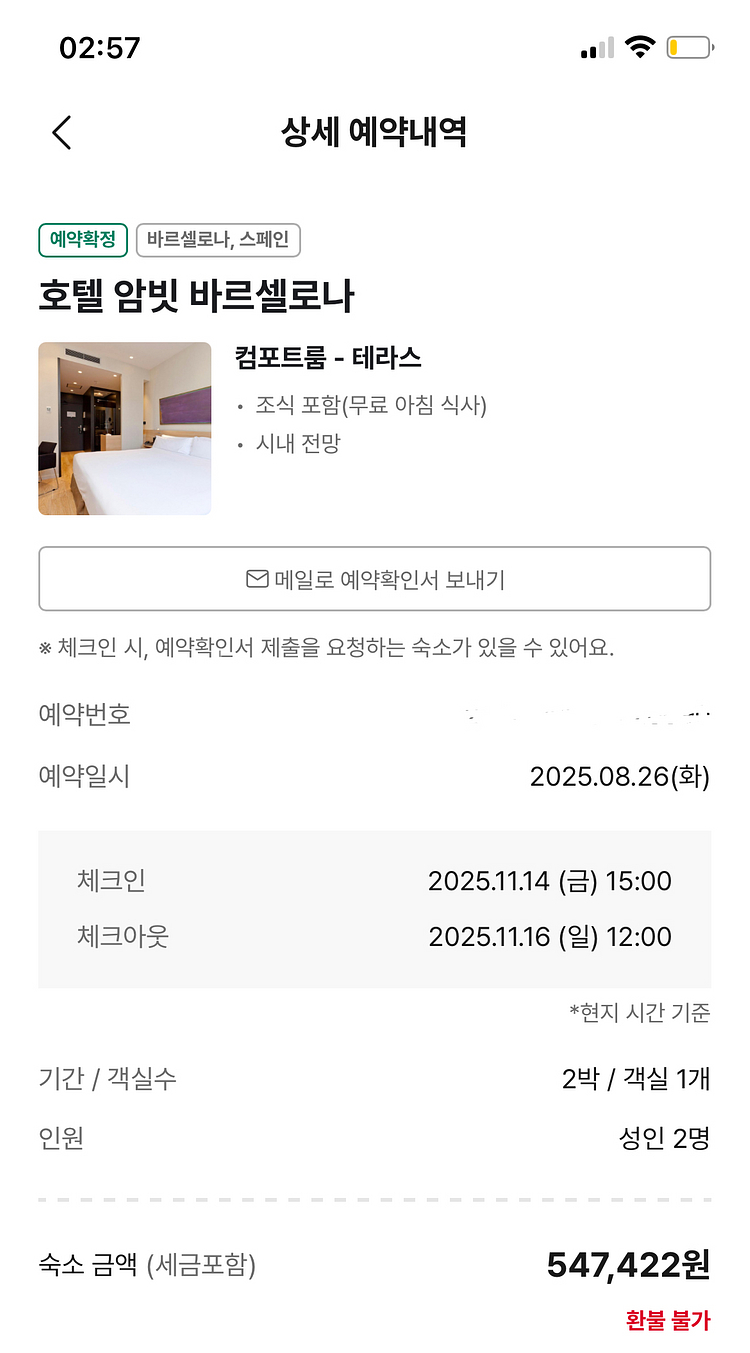Tap the Wi-Fi icon in status bar
Viewport: 750px width, 1353px height.
click(x=640, y=45)
